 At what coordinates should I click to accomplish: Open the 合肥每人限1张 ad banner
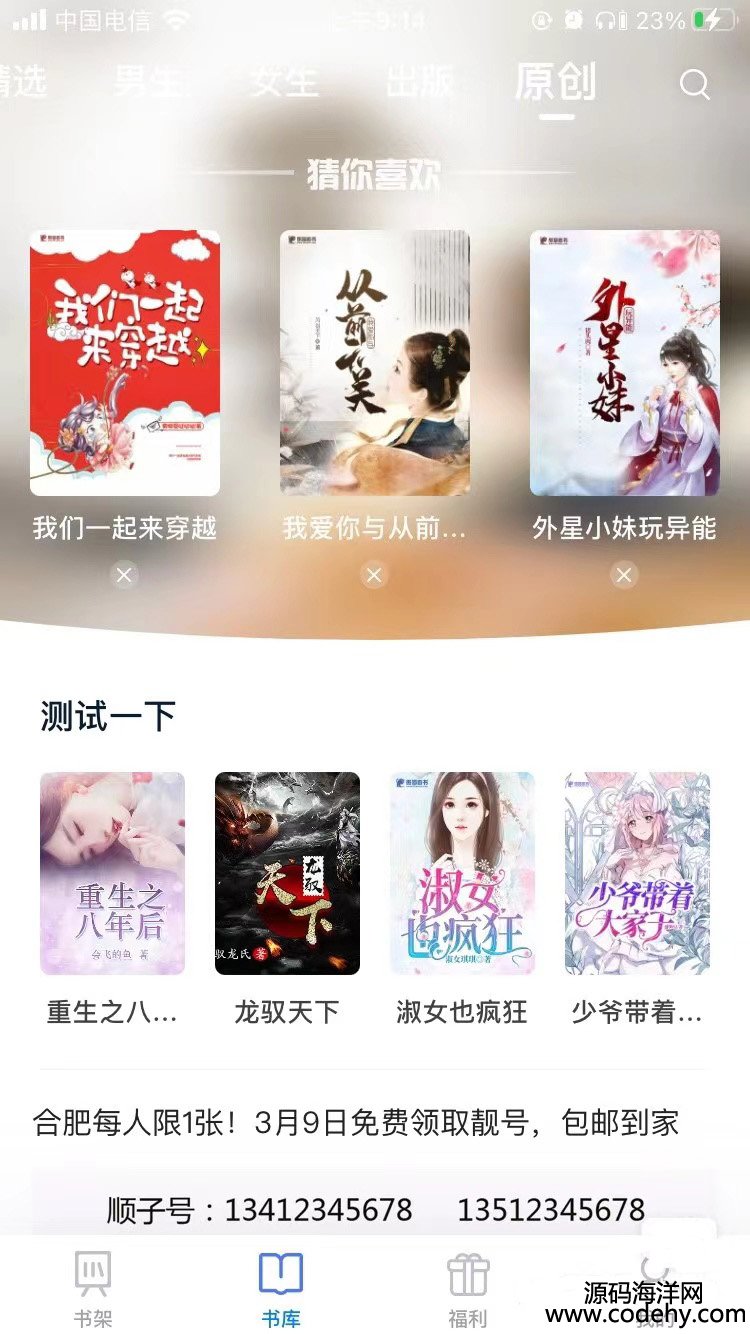(x=356, y=1122)
